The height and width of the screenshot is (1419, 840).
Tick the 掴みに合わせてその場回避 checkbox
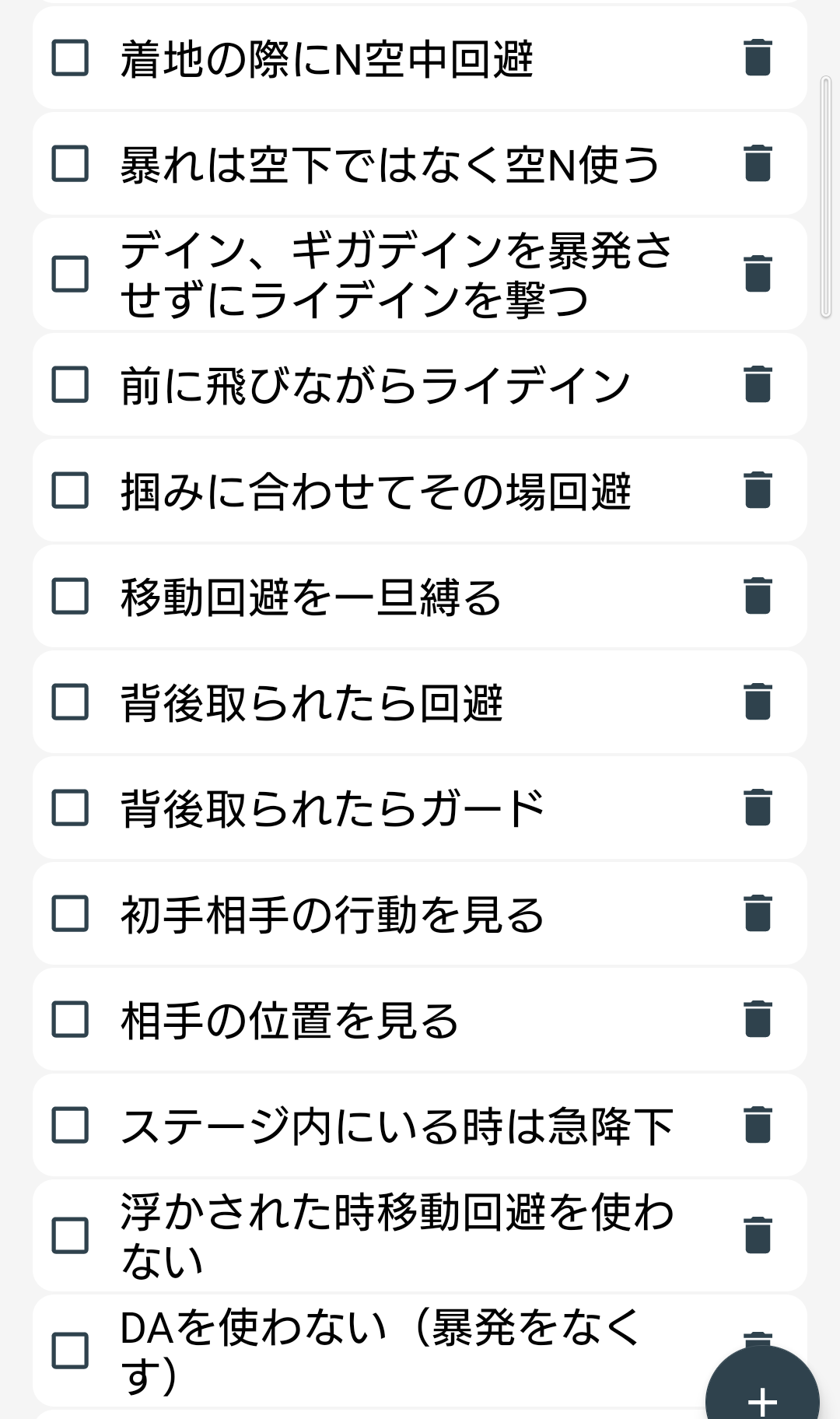70,491
